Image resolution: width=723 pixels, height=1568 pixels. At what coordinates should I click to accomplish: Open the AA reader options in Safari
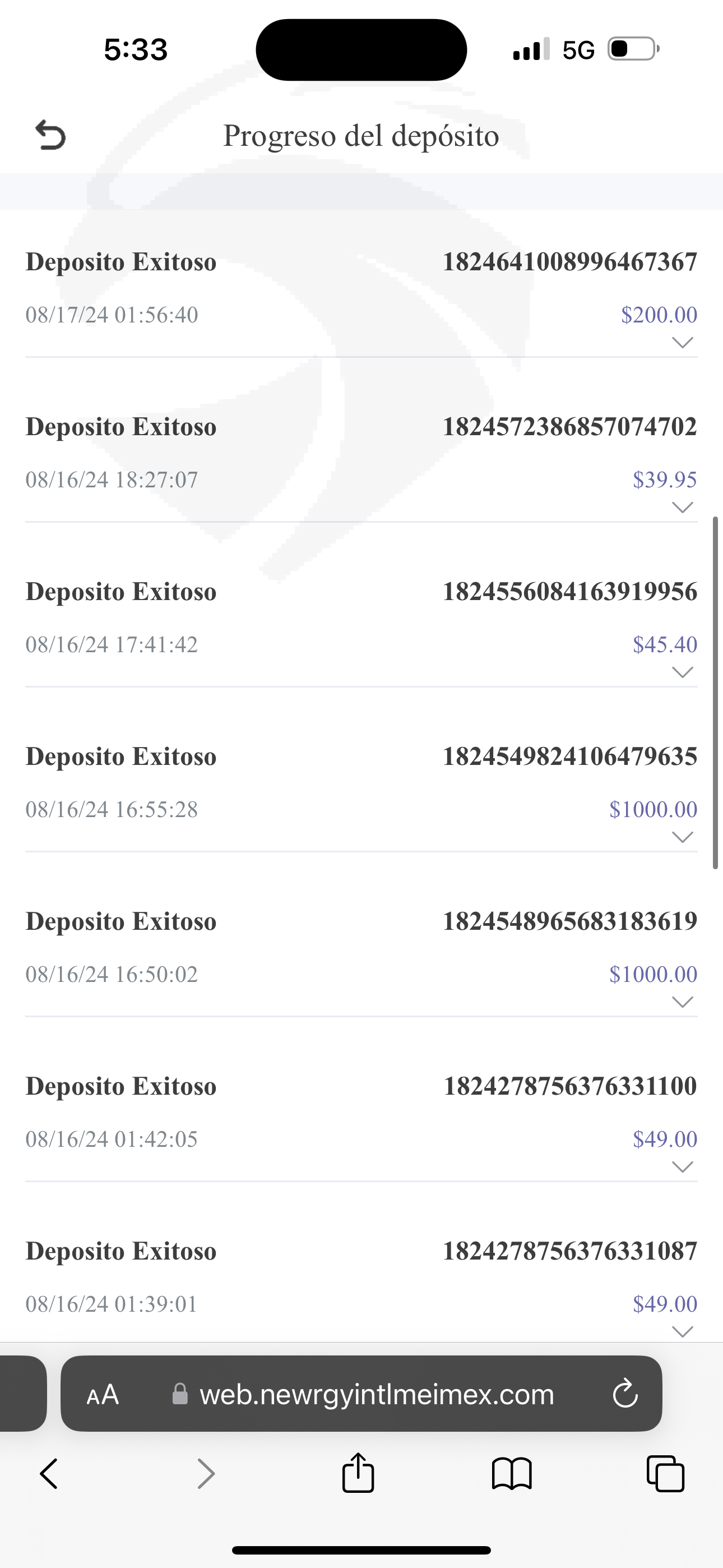tap(102, 1395)
